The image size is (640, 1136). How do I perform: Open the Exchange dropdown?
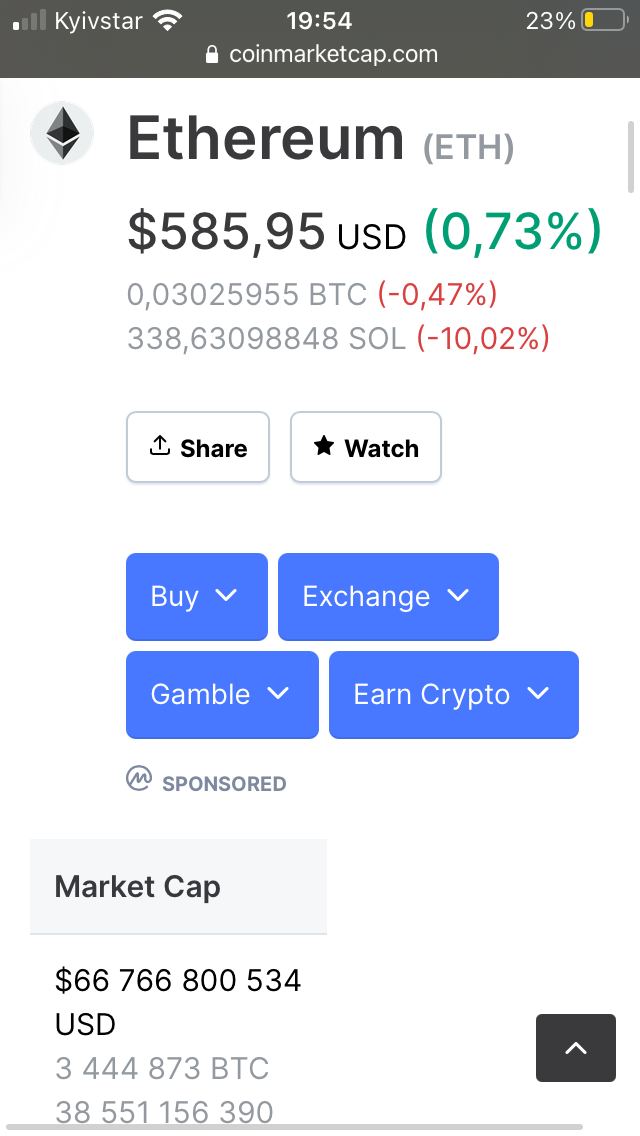388,597
